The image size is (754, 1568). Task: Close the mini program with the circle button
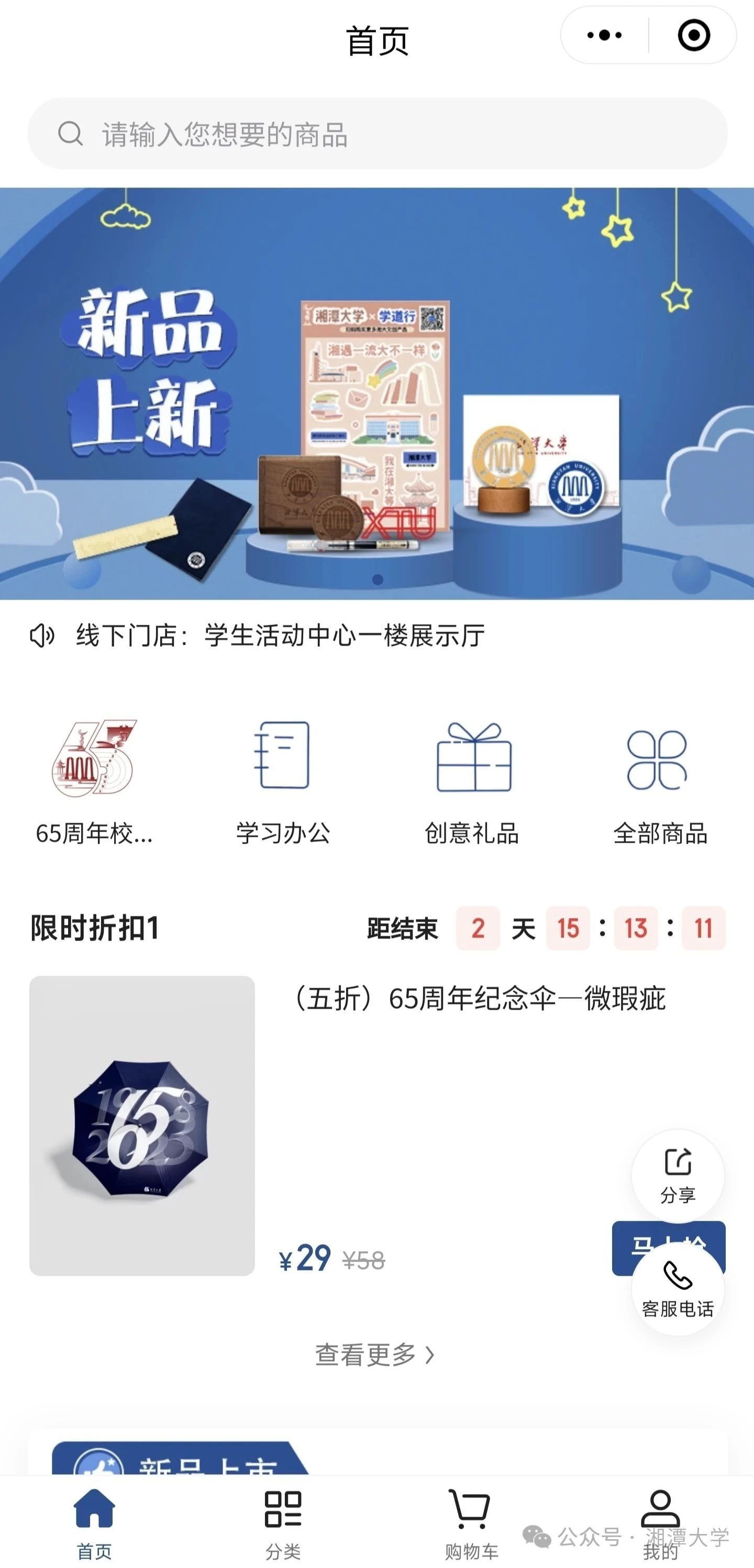(x=693, y=35)
